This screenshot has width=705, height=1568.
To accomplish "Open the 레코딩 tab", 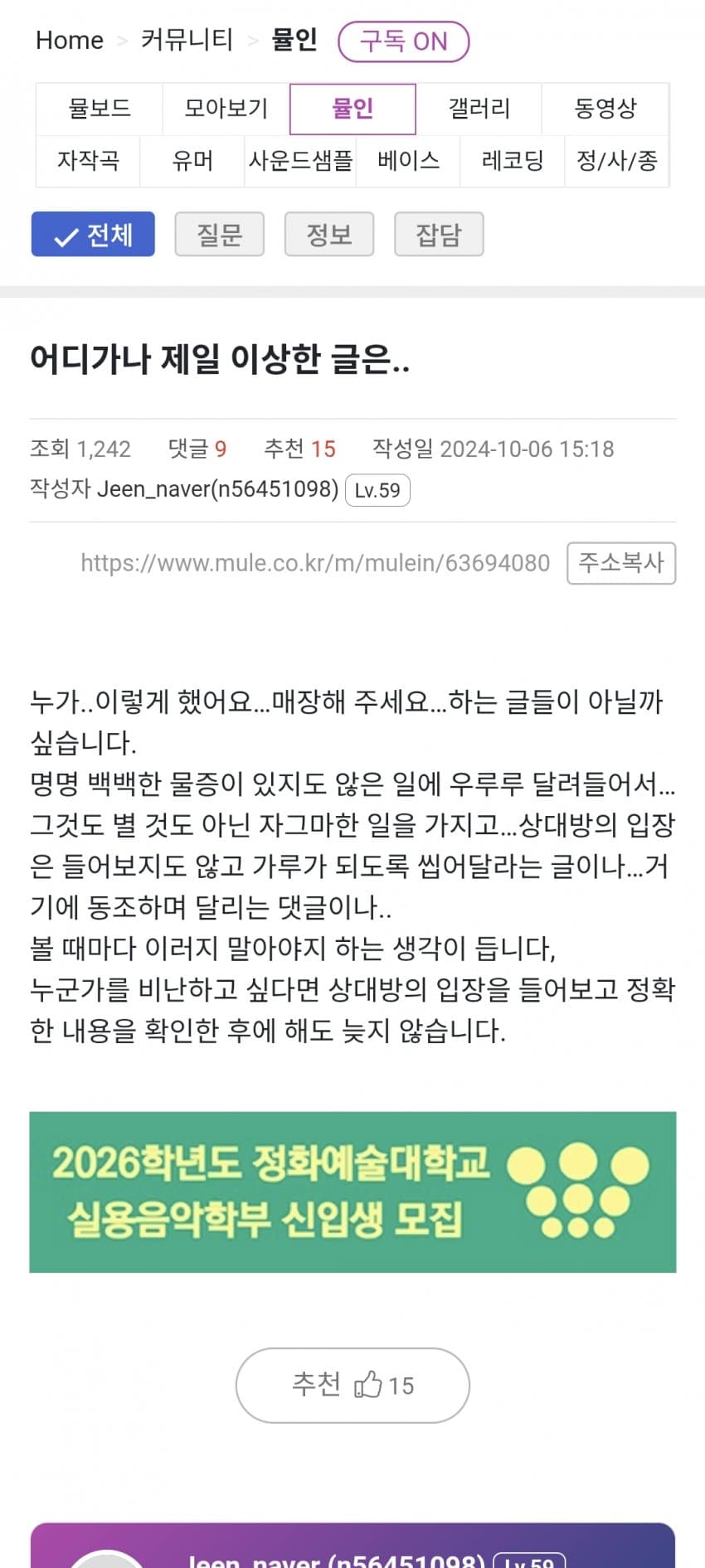I will 513,161.
